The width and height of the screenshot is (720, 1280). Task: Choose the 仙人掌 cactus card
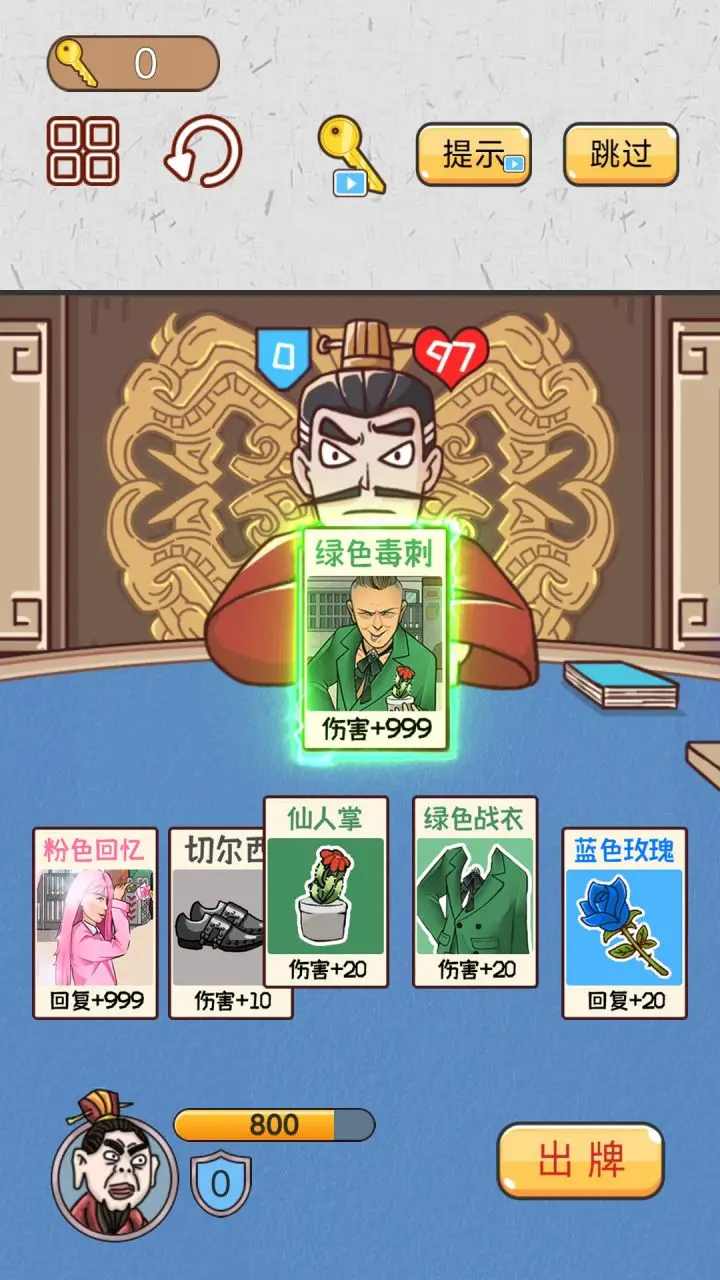click(325, 892)
